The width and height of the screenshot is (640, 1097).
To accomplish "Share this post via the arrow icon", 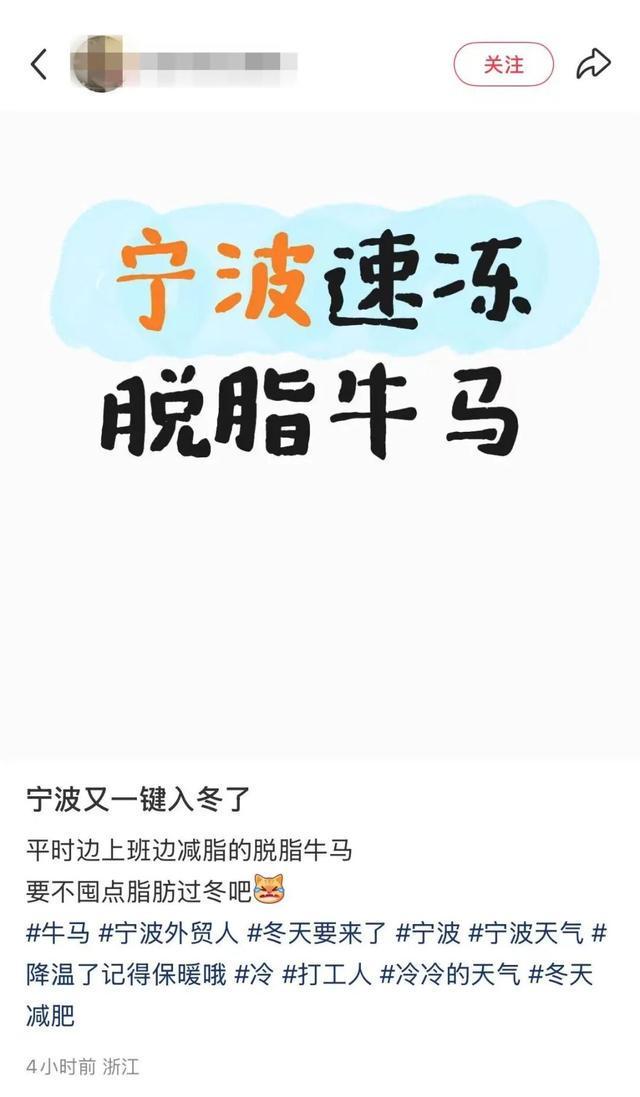I will (593, 64).
